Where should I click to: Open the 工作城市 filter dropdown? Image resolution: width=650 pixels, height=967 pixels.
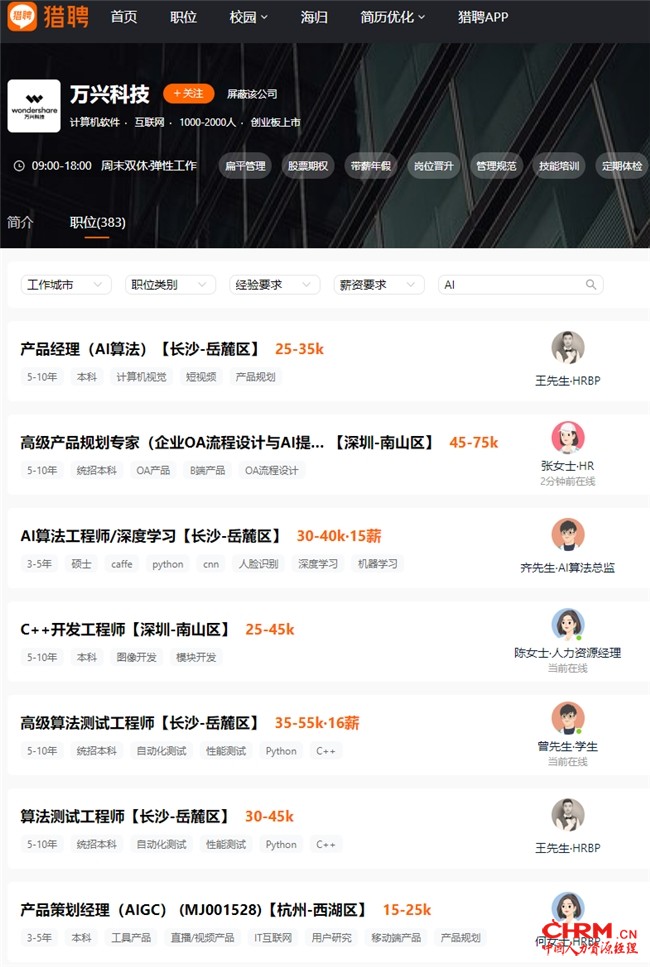(x=66, y=285)
